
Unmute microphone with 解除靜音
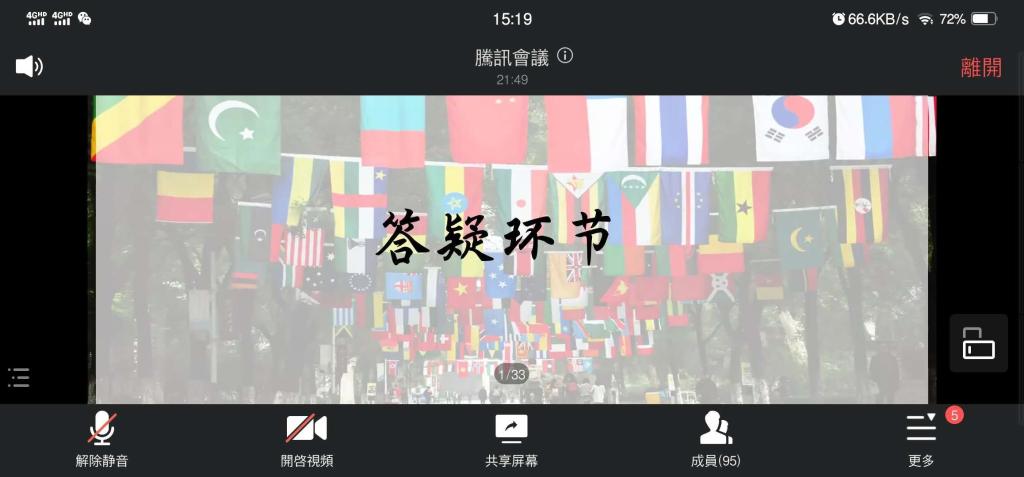102,439
